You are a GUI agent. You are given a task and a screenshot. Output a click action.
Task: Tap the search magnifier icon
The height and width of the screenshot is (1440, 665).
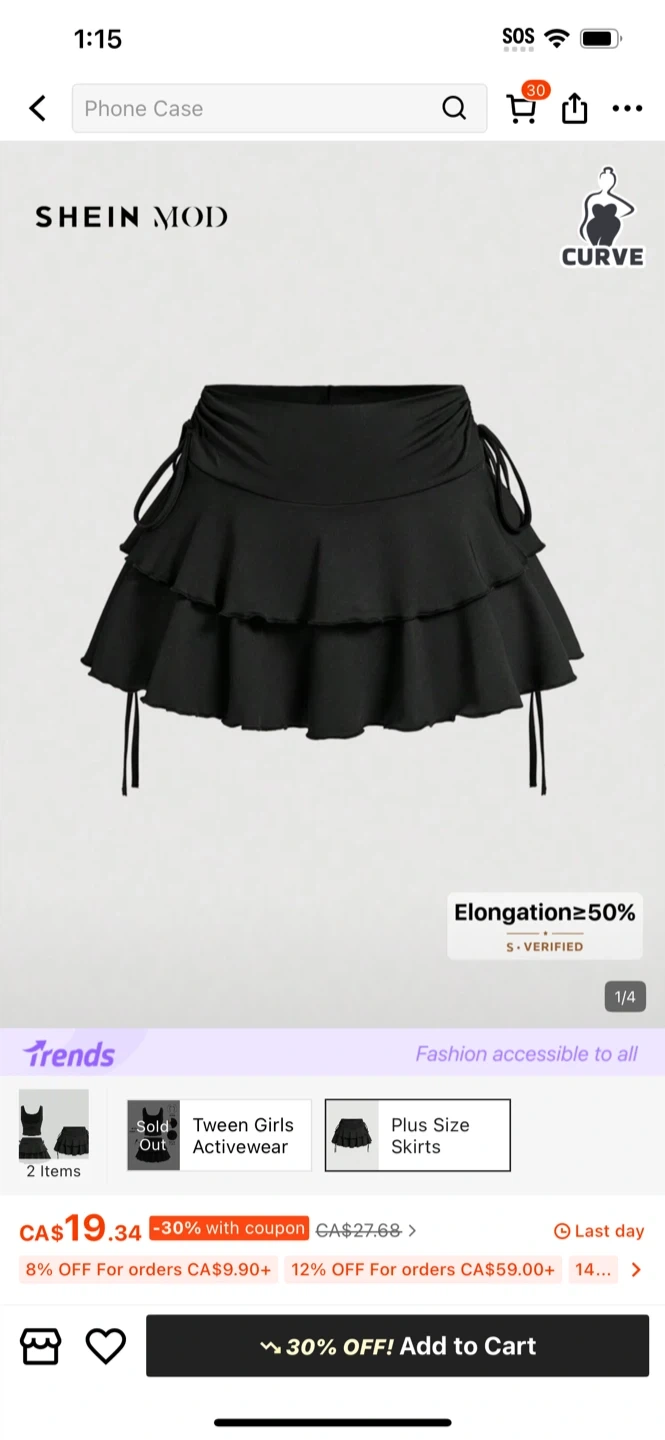[454, 108]
